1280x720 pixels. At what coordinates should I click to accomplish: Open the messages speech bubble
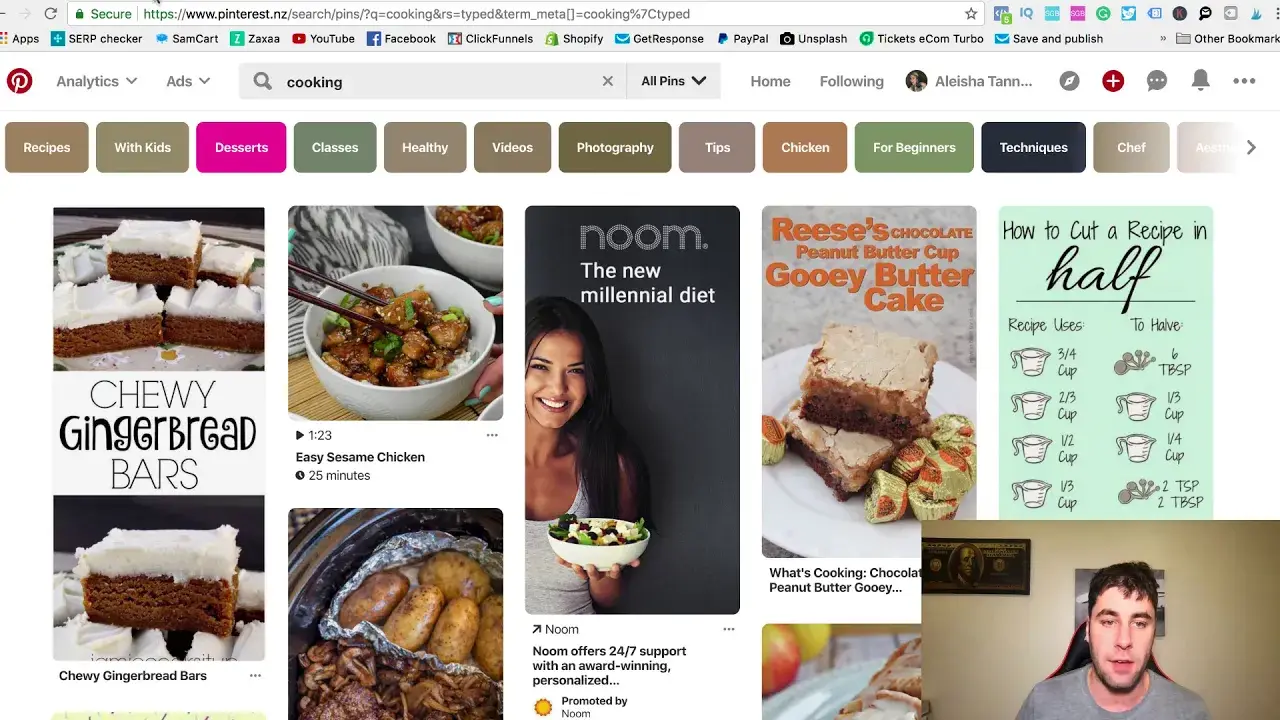tap(1157, 81)
